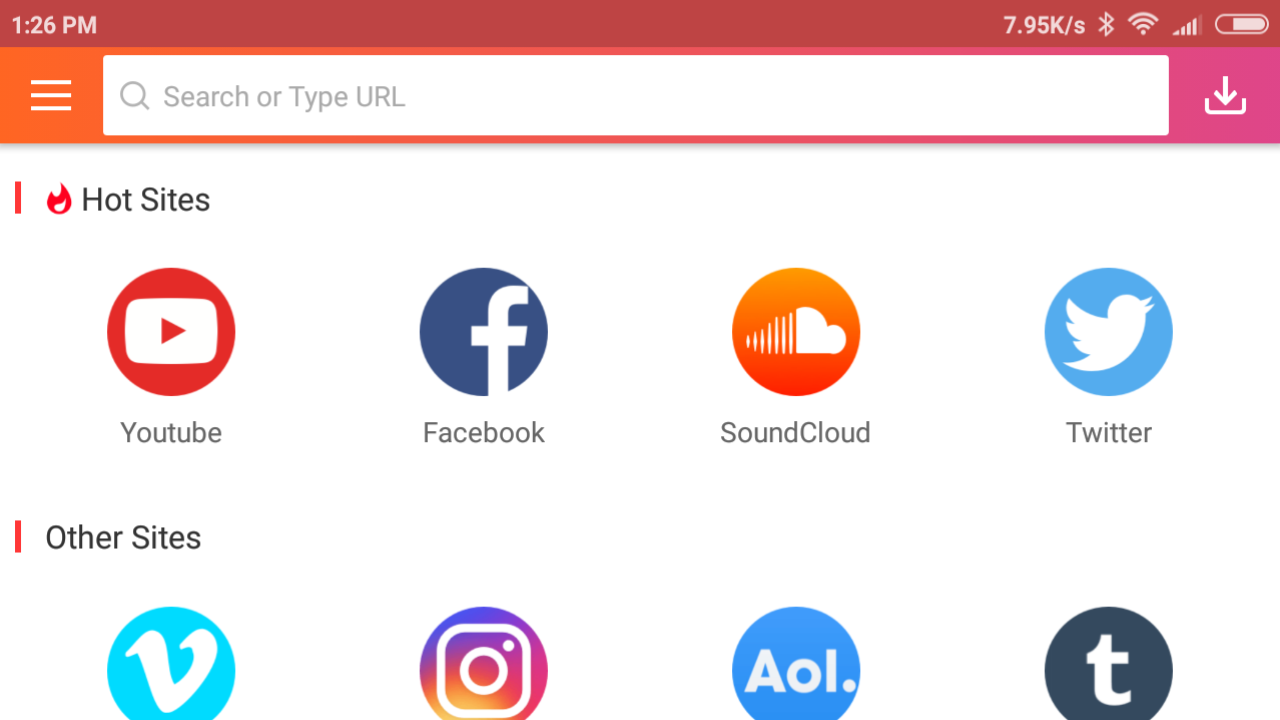Screen dimensions: 1280x720
Task: Tap the Search or Type URL field
Action: click(636, 96)
